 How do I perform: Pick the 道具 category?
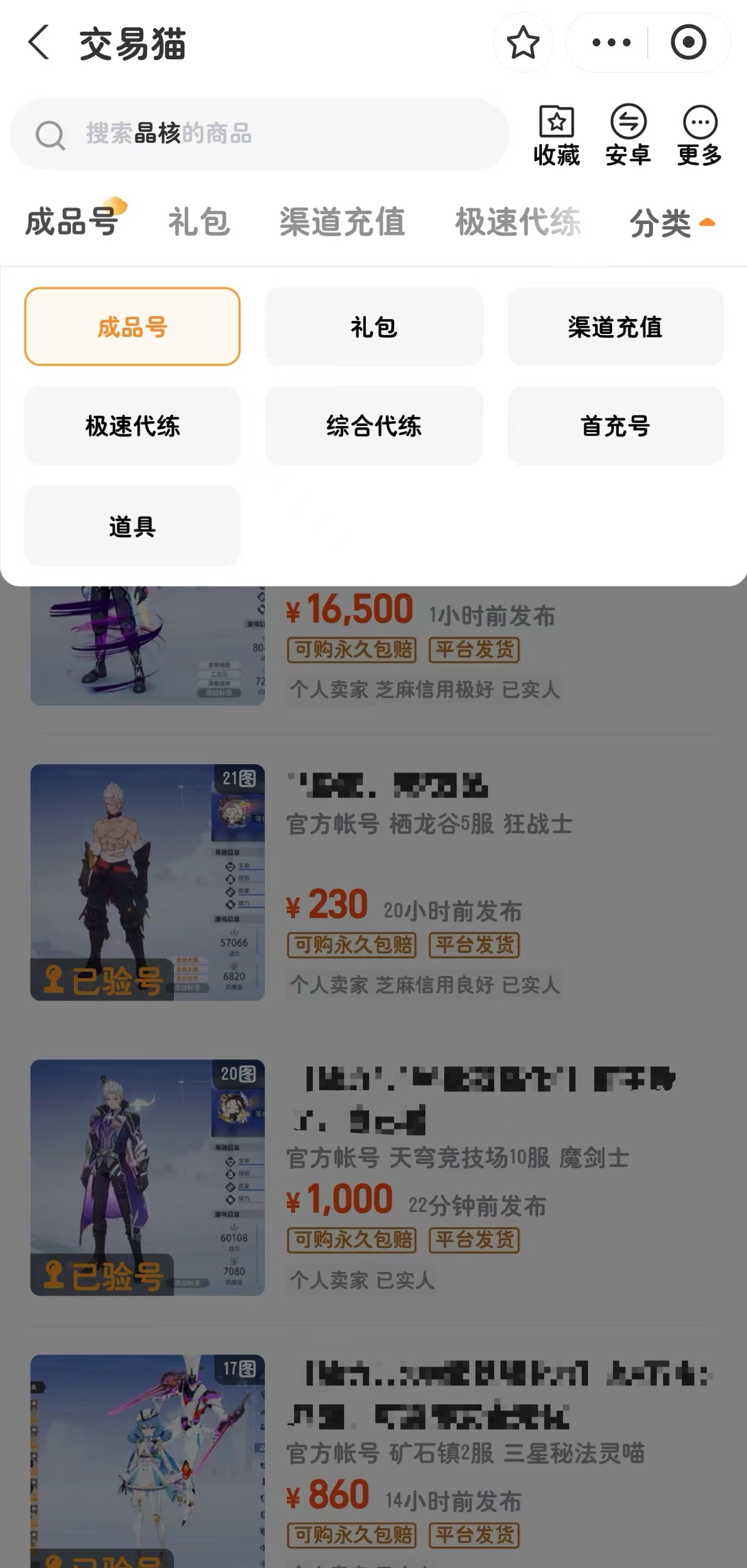132,526
